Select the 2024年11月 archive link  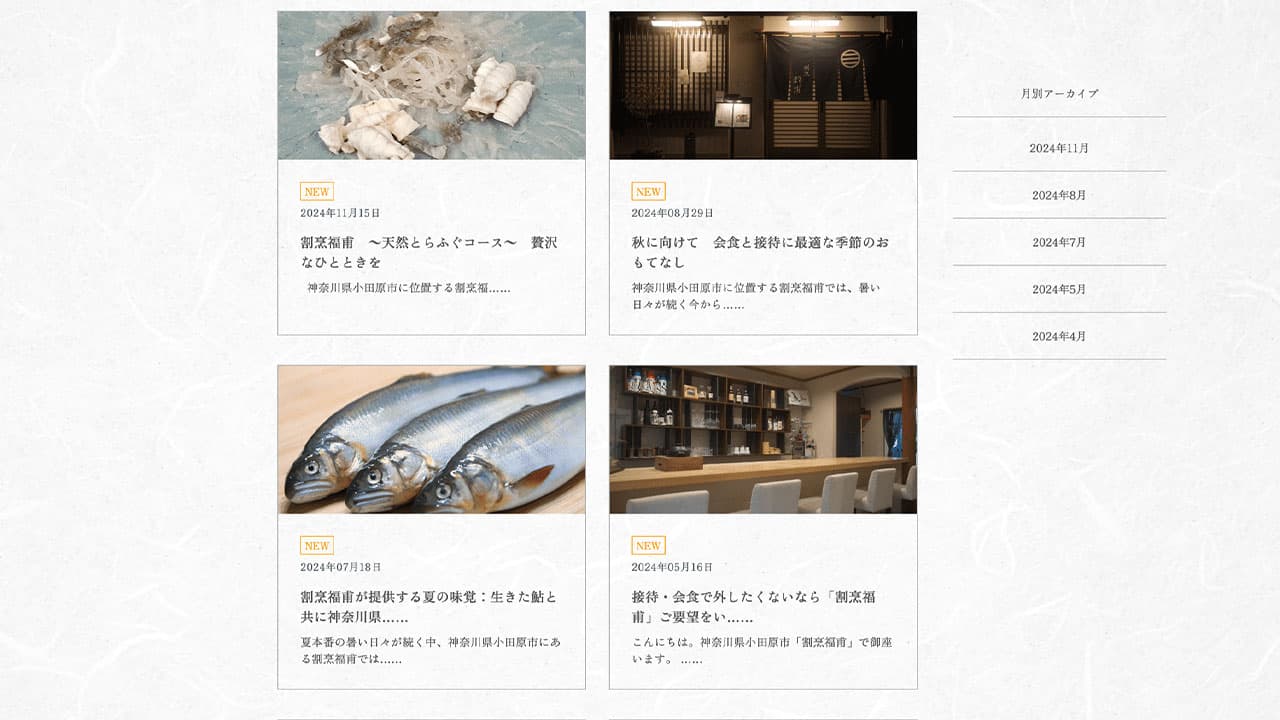tap(1059, 148)
